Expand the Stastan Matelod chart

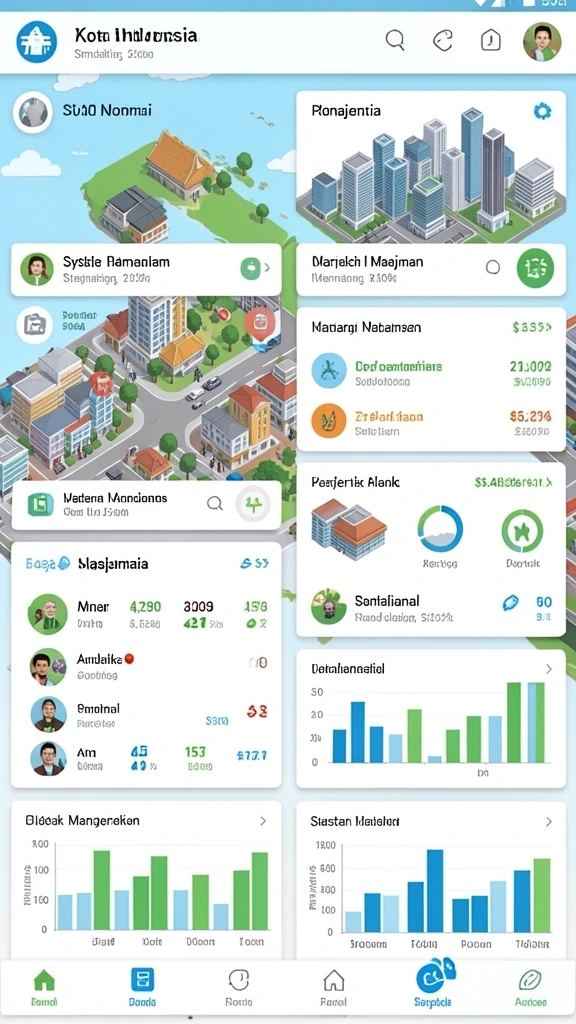click(x=549, y=822)
